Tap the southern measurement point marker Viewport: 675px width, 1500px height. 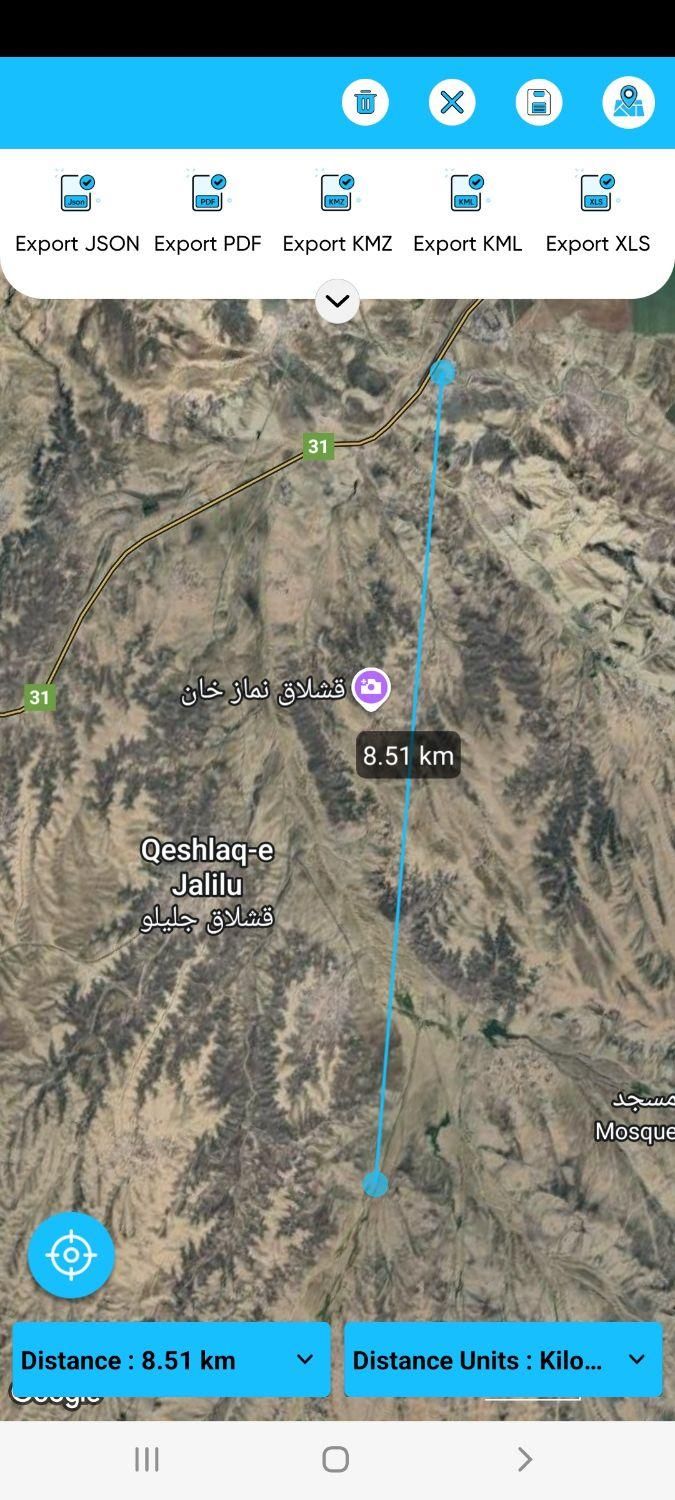375,1184
